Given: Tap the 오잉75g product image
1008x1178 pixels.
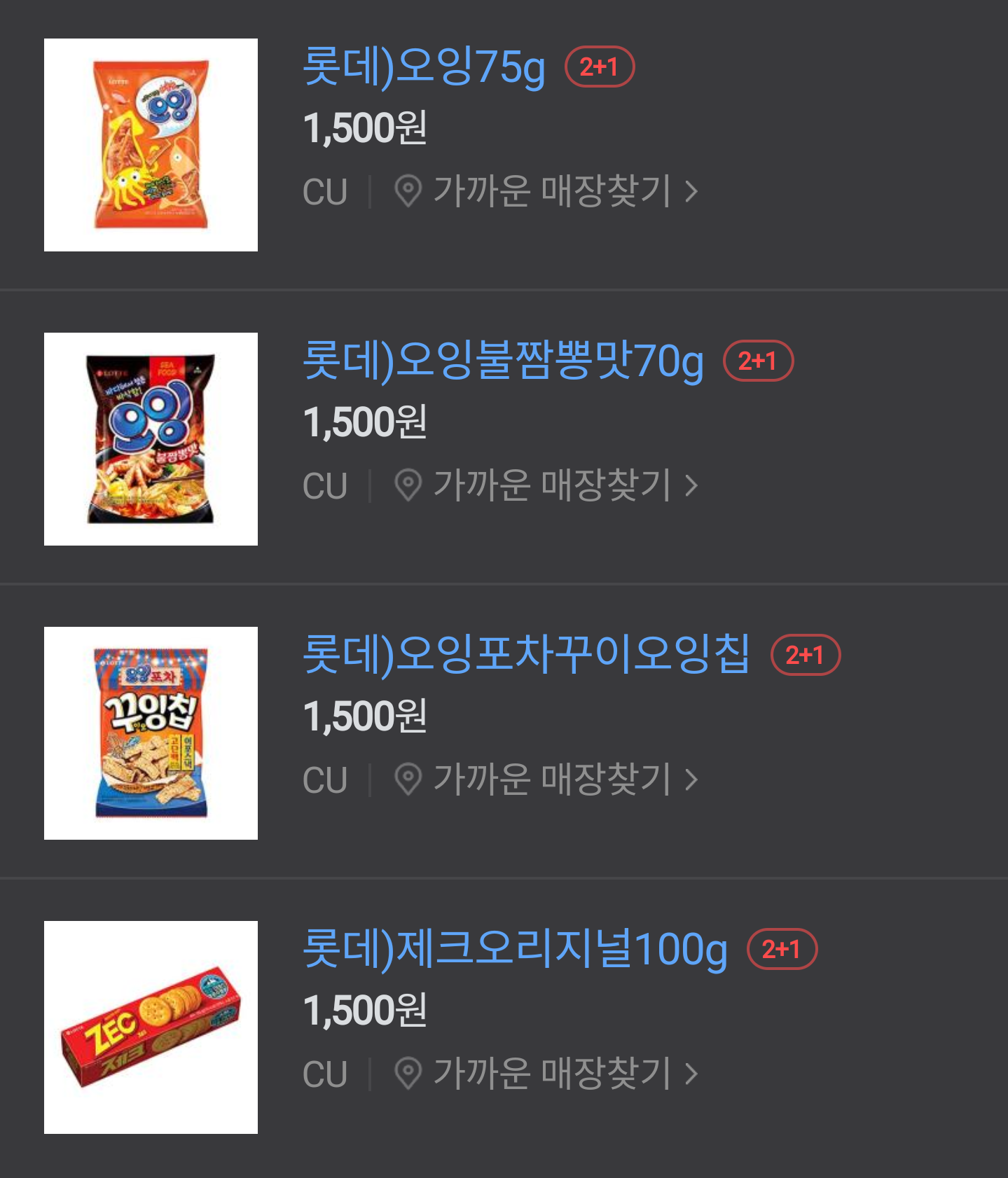Looking at the screenshot, I should point(151,145).
